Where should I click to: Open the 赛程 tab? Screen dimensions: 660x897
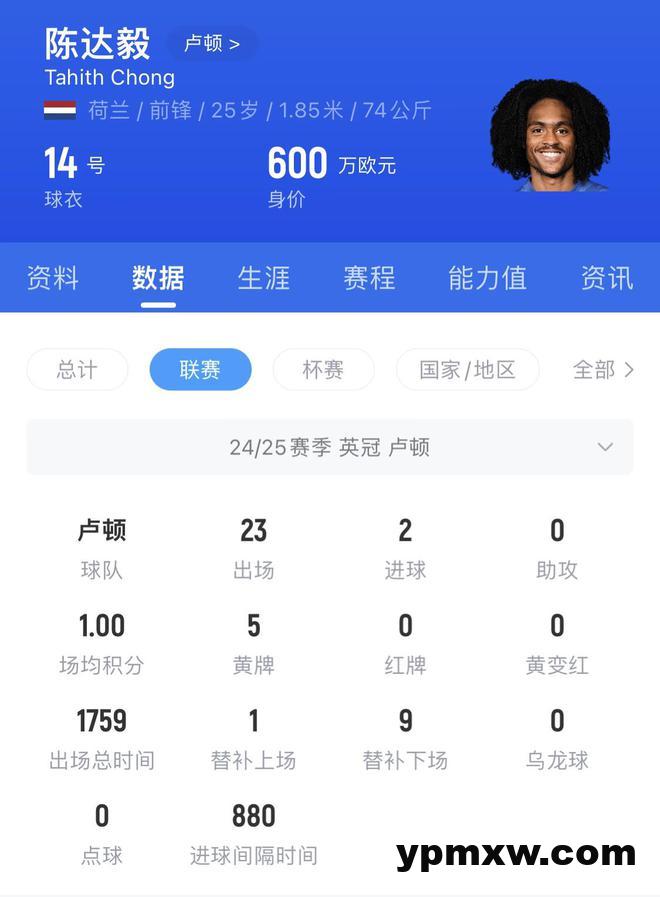pos(369,278)
